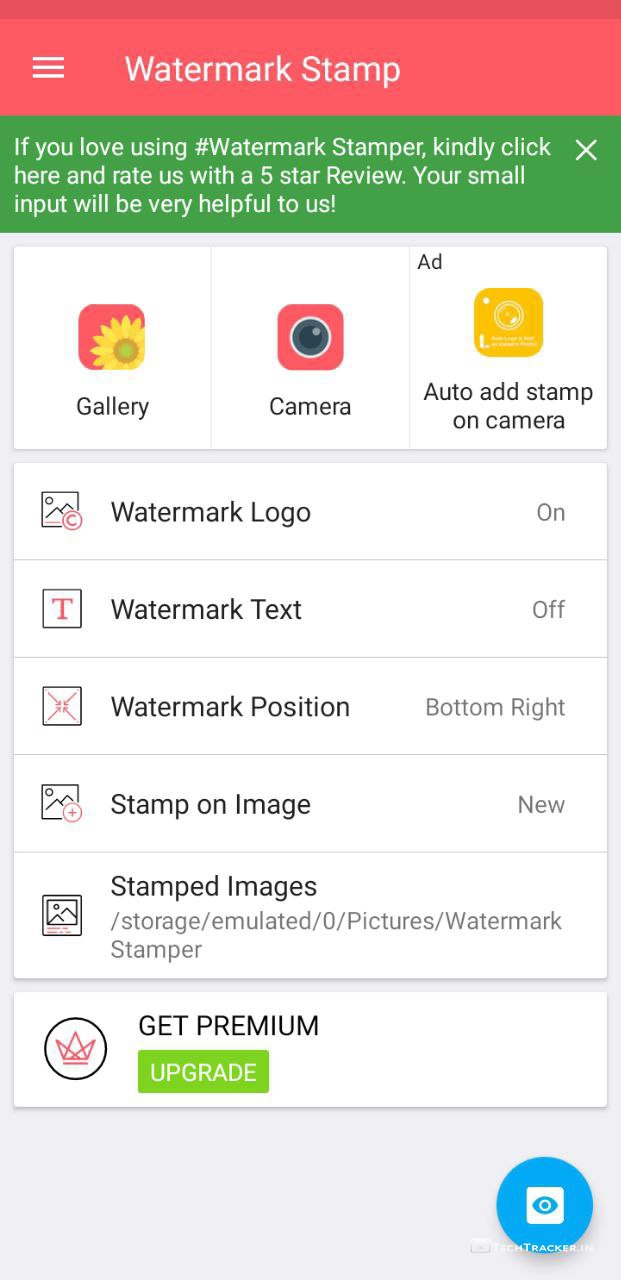Choose a photo from Gallery
Image resolution: width=621 pixels, height=1280 pixels.
click(x=112, y=350)
